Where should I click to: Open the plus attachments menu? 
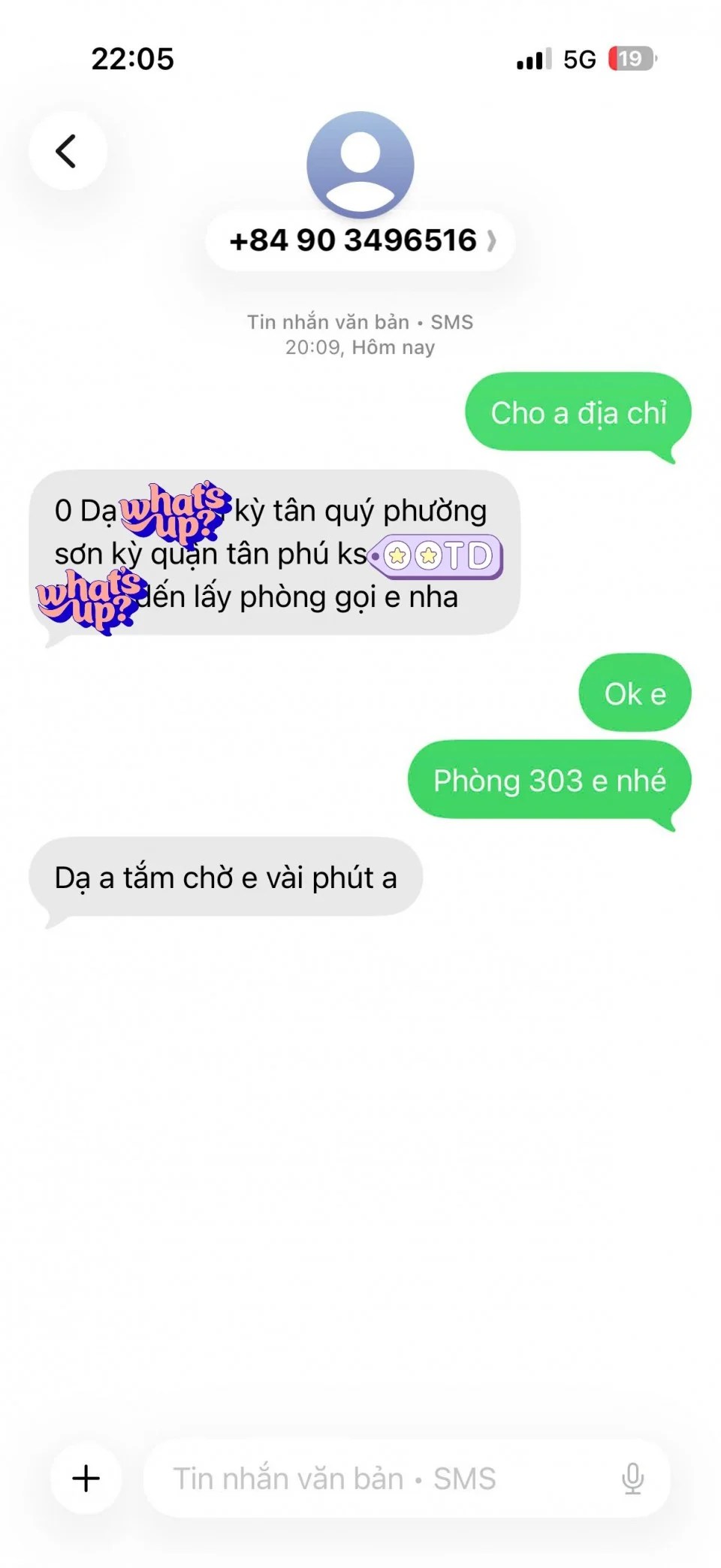pyautogui.click(x=86, y=1478)
